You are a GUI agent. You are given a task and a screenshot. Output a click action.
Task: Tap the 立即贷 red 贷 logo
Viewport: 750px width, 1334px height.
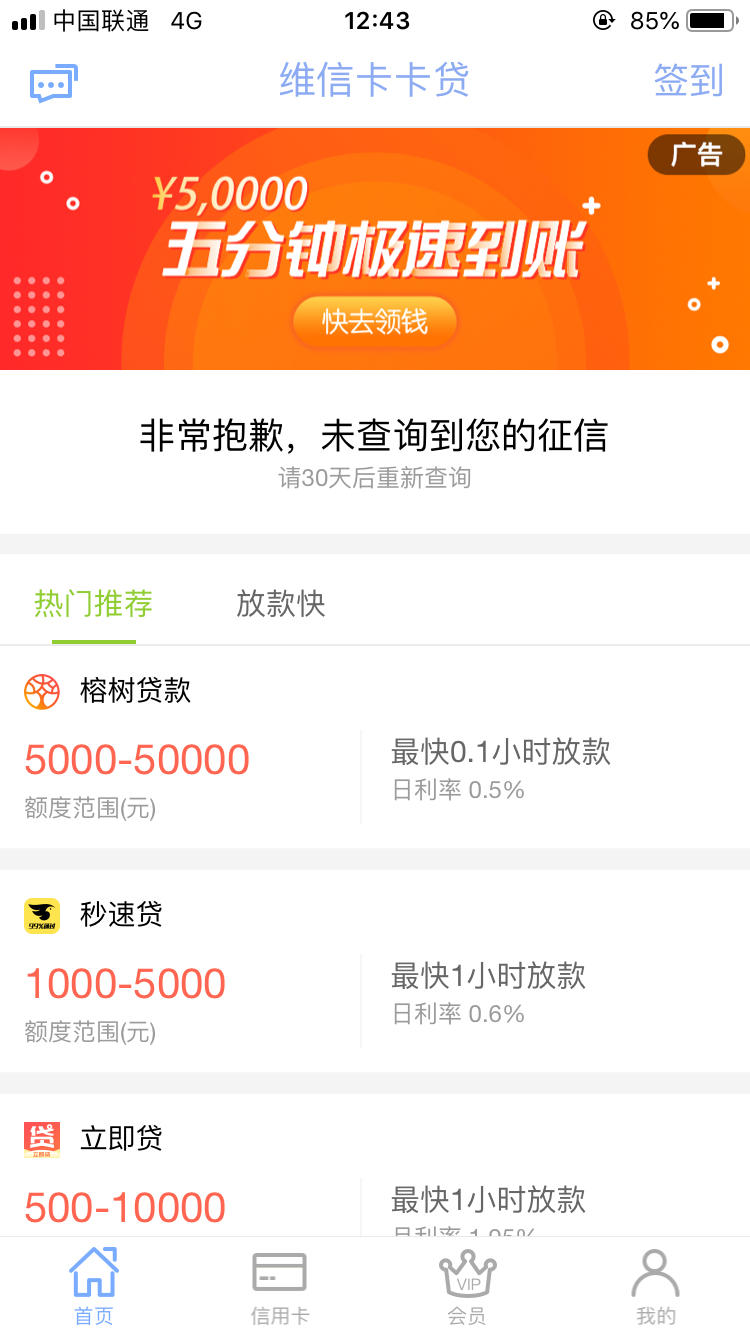point(41,1137)
